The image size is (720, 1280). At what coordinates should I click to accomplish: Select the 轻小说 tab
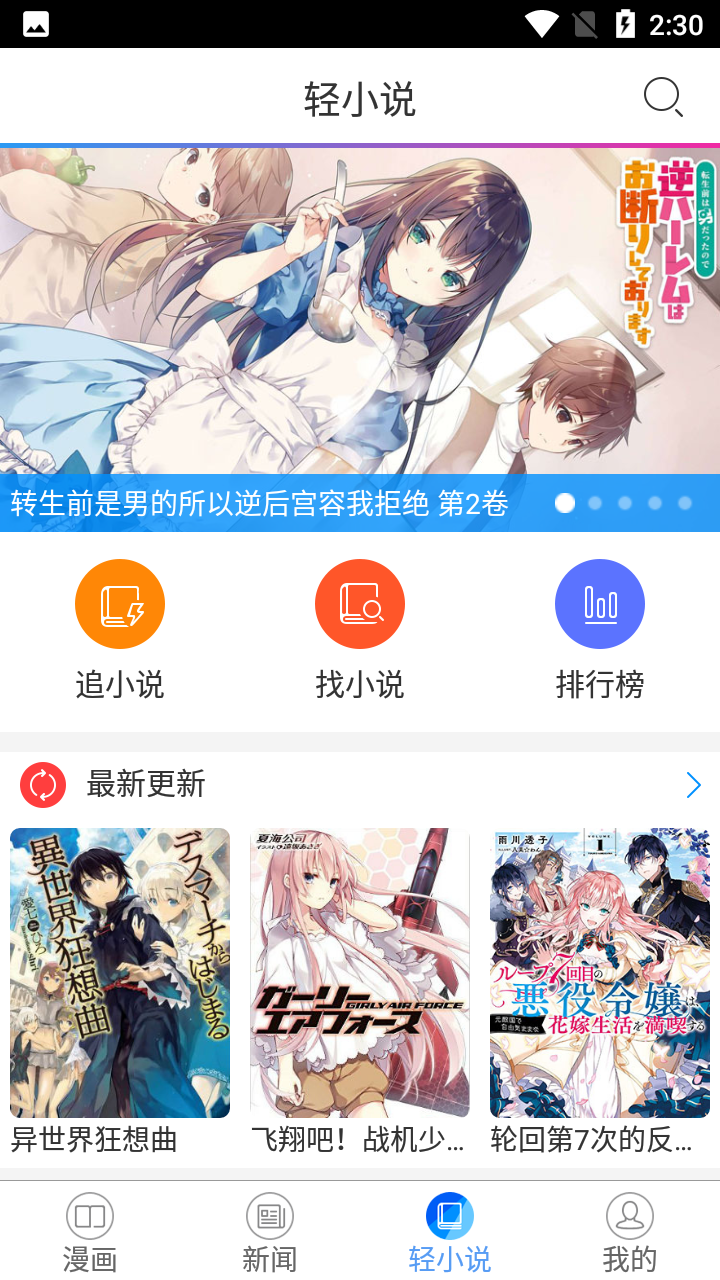point(450,1232)
